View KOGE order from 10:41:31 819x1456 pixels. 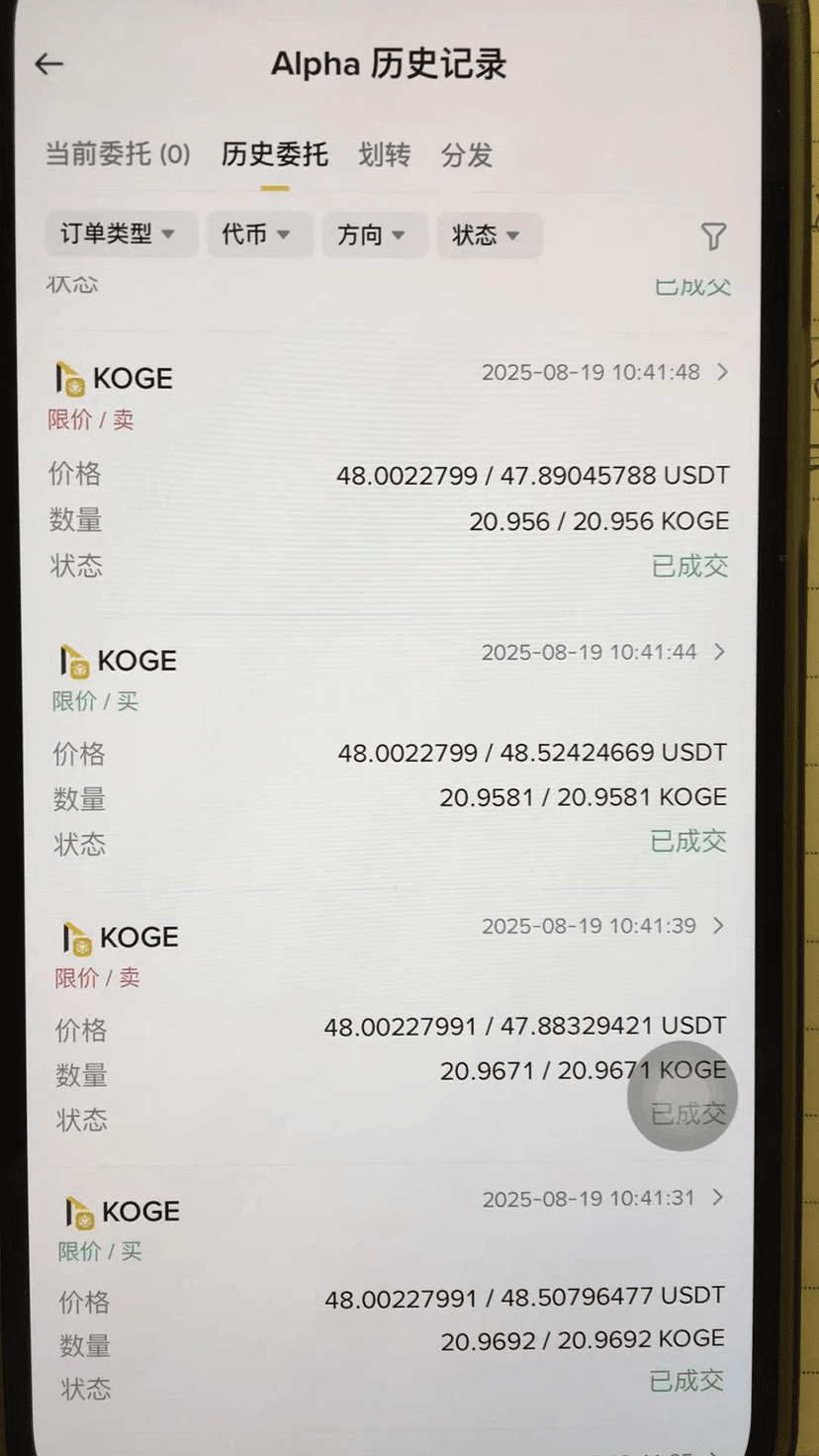tap(718, 1198)
